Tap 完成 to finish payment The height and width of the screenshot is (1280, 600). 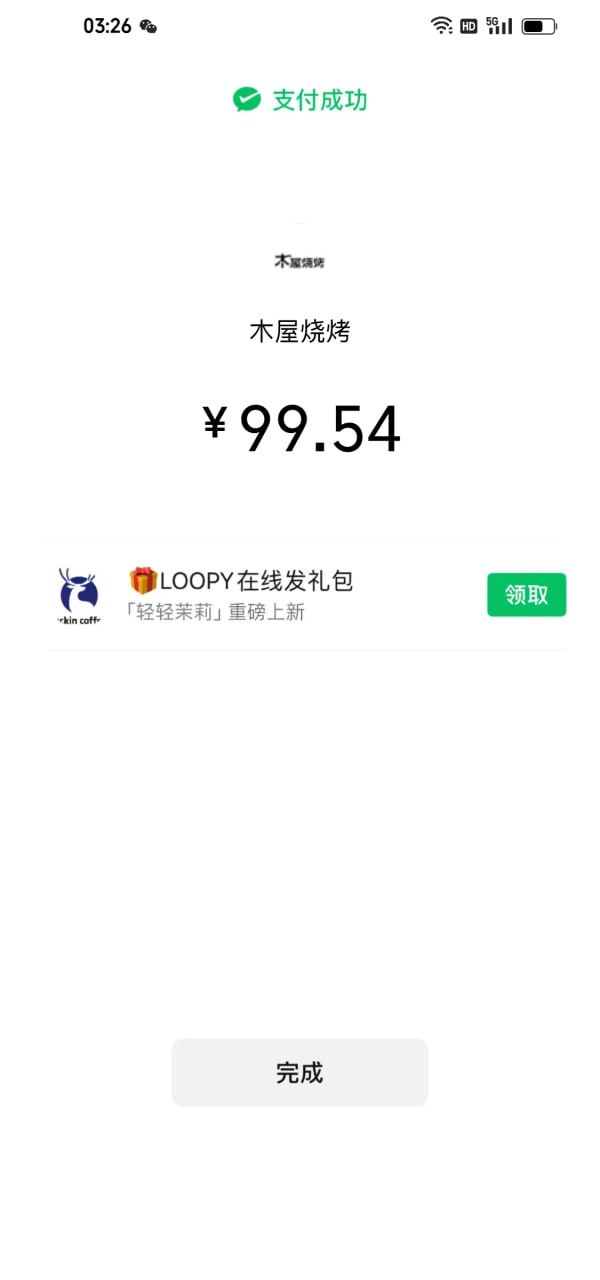tap(299, 1072)
